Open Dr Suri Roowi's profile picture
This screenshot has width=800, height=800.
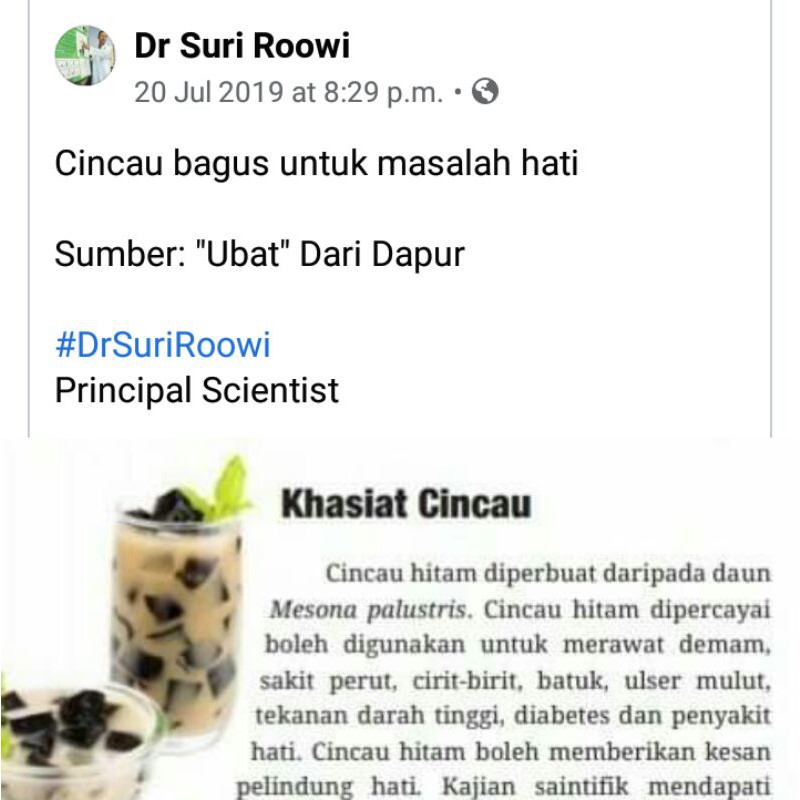click(x=84, y=56)
